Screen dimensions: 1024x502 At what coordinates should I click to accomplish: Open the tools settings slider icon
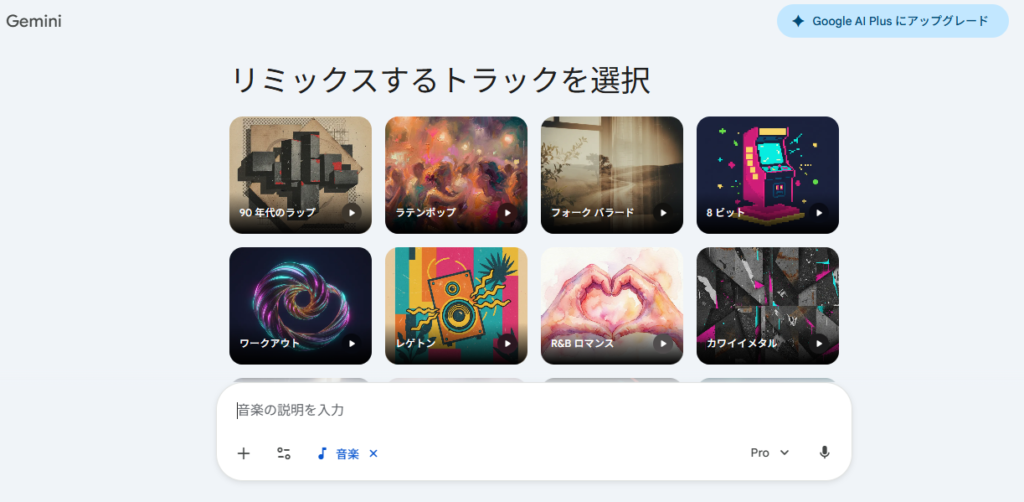[x=284, y=453]
